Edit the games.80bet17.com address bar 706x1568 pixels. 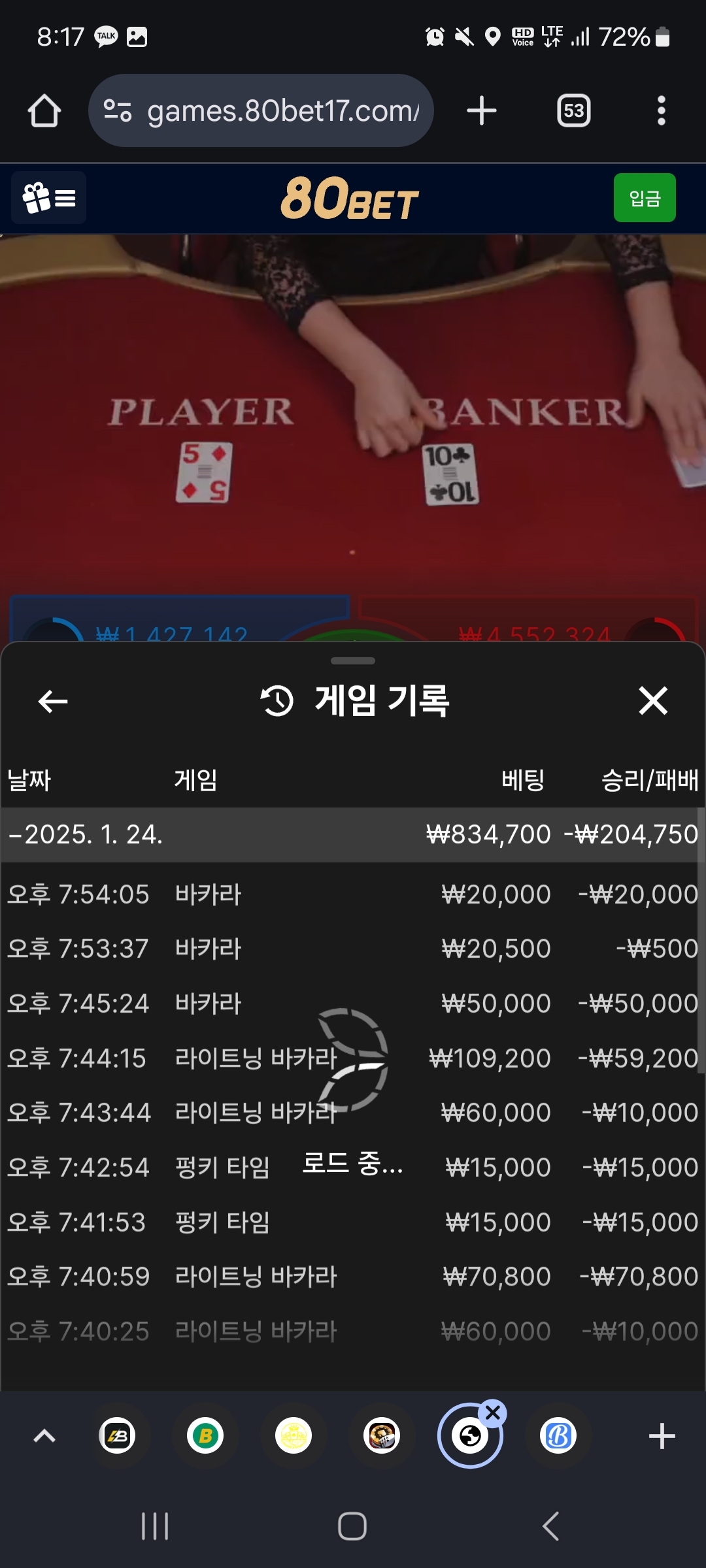point(281,111)
